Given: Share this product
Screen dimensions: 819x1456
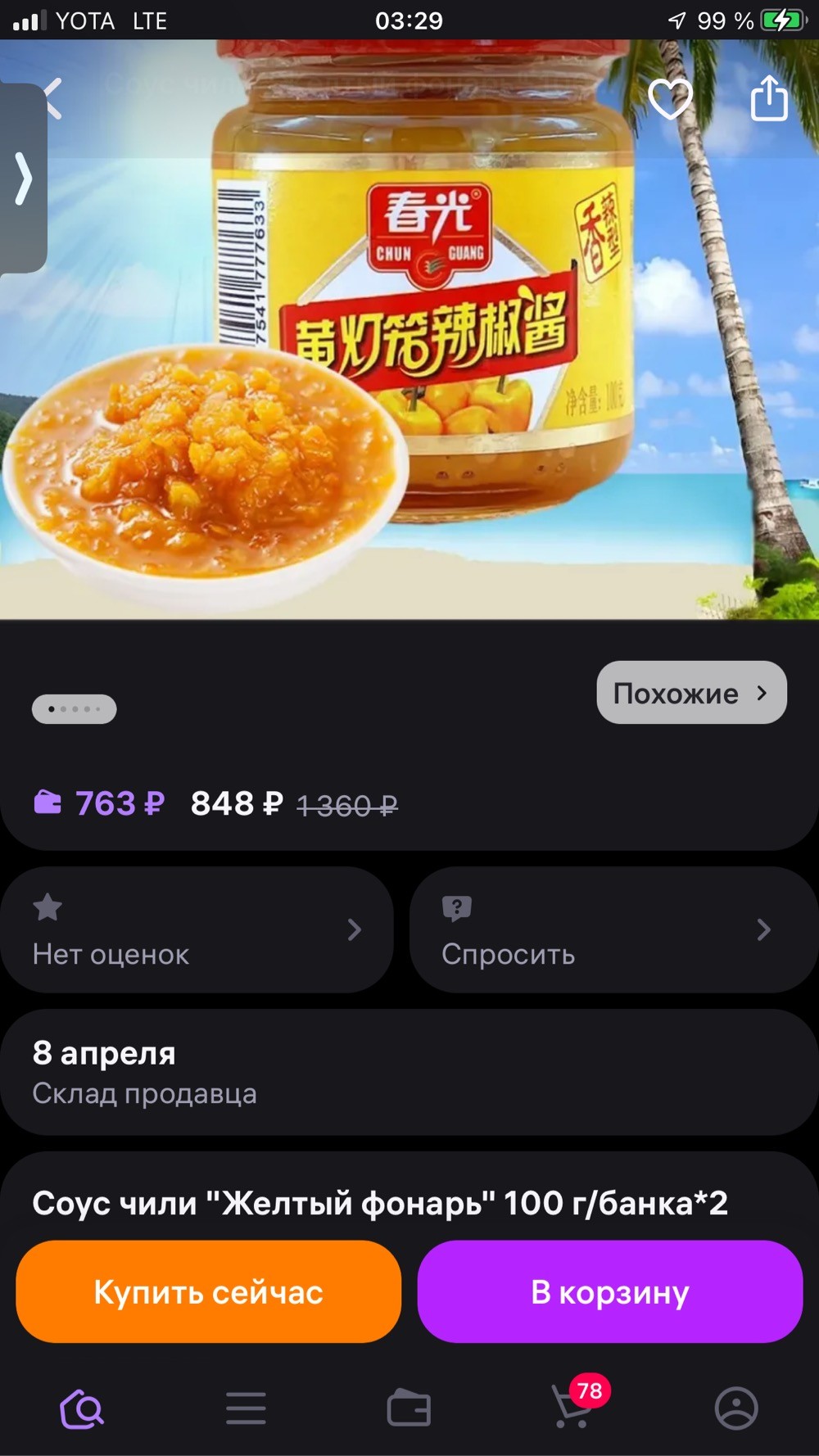Looking at the screenshot, I should click(768, 98).
